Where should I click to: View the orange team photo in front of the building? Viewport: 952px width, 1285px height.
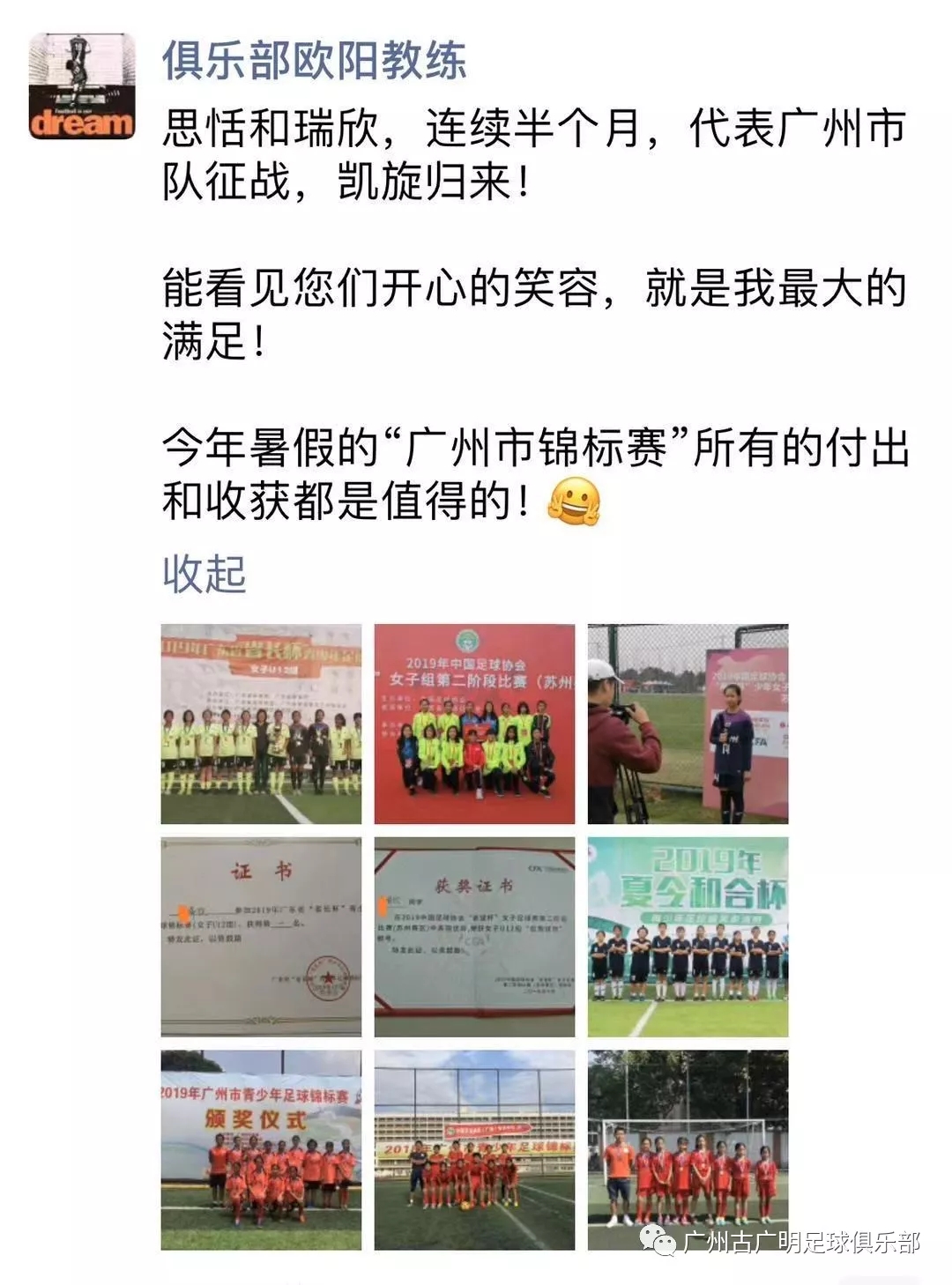pos(474,1150)
